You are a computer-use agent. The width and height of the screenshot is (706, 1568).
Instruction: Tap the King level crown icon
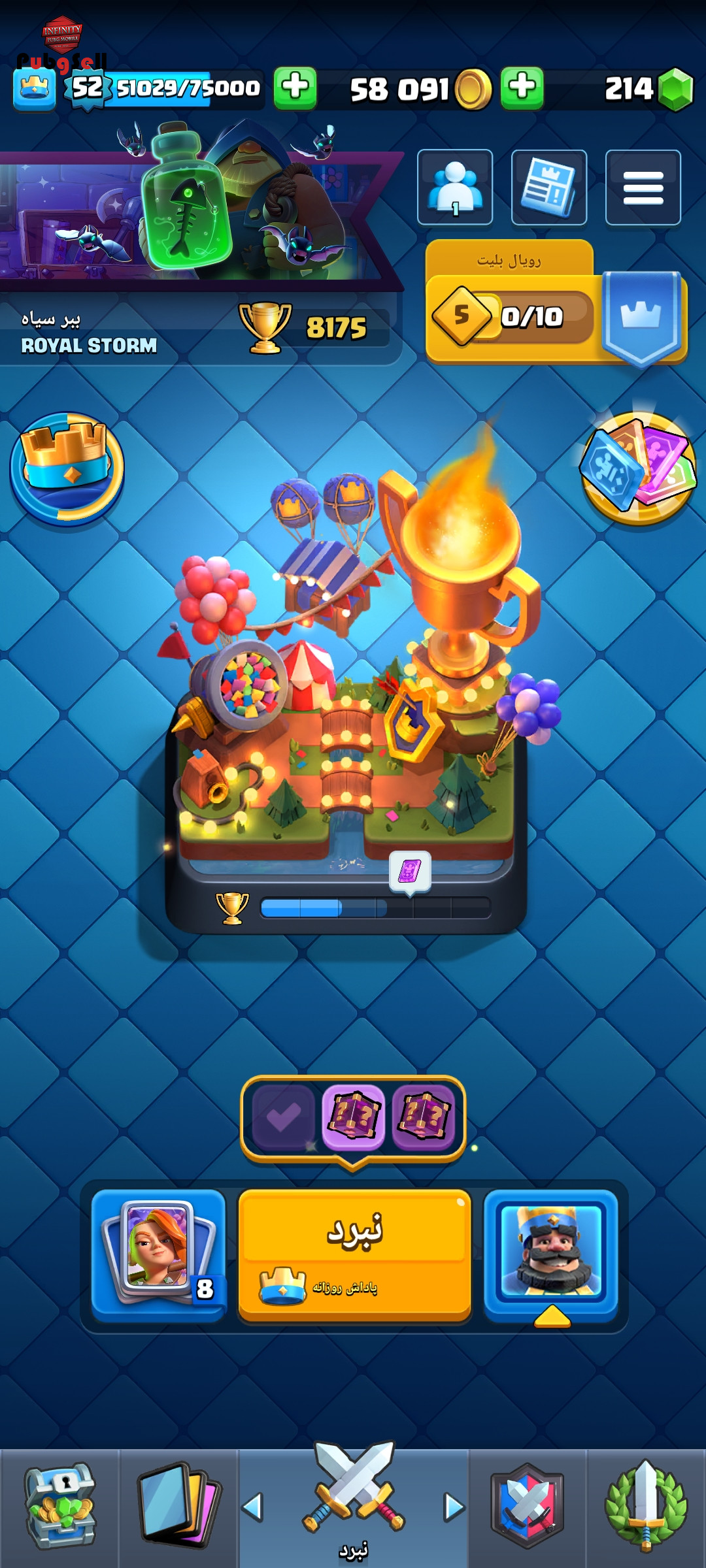(34, 90)
